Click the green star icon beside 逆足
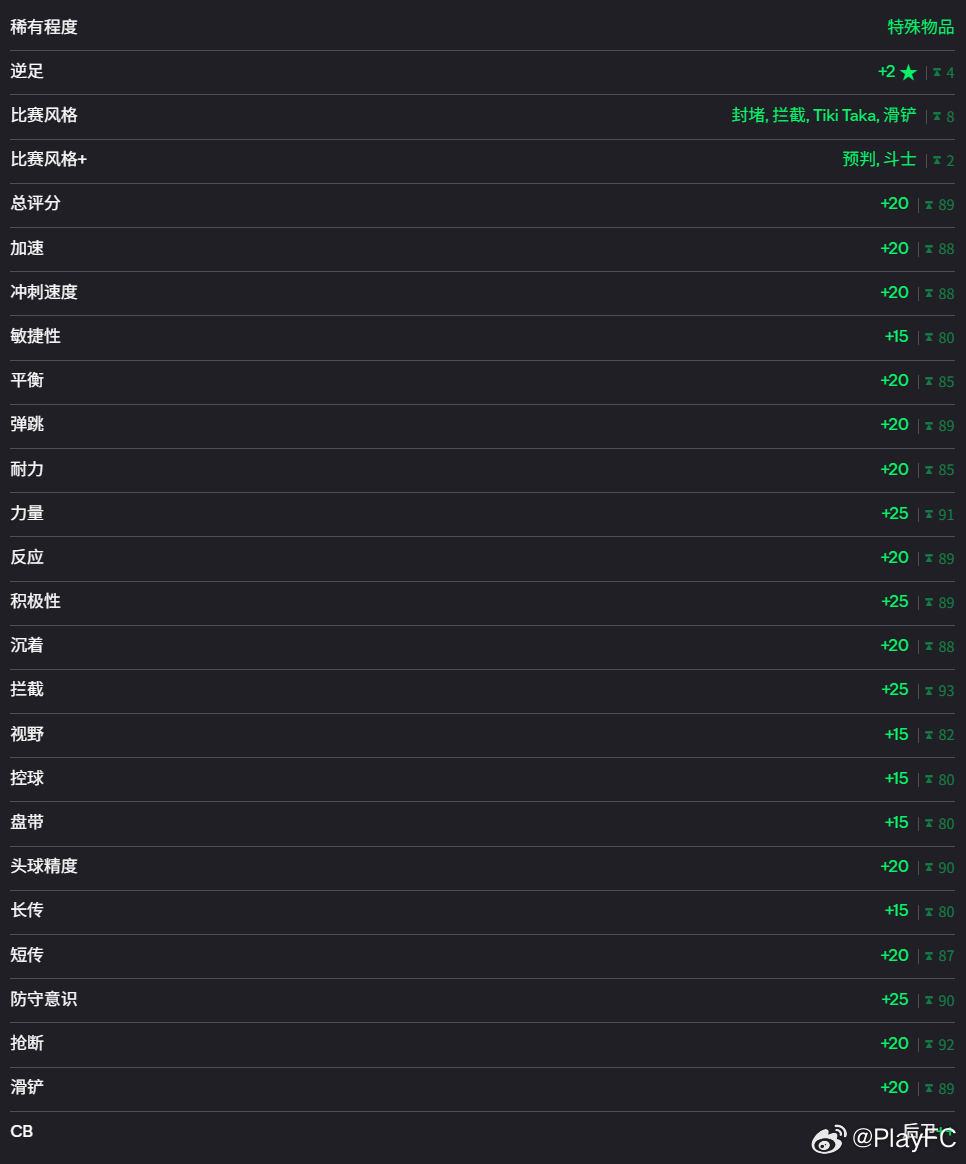The image size is (966, 1164). (906, 72)
